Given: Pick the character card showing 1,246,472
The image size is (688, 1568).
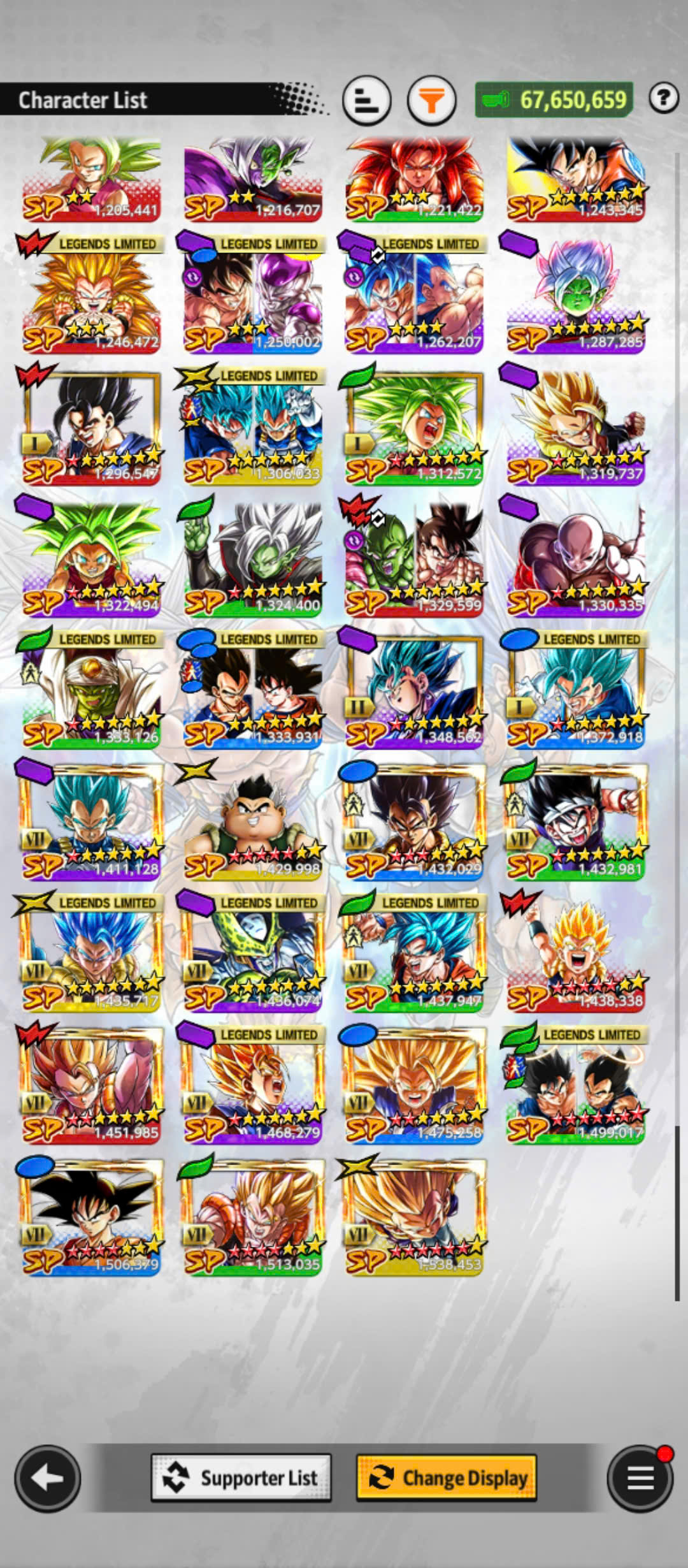Looking at the screenshot, I should tap(91, 294).
